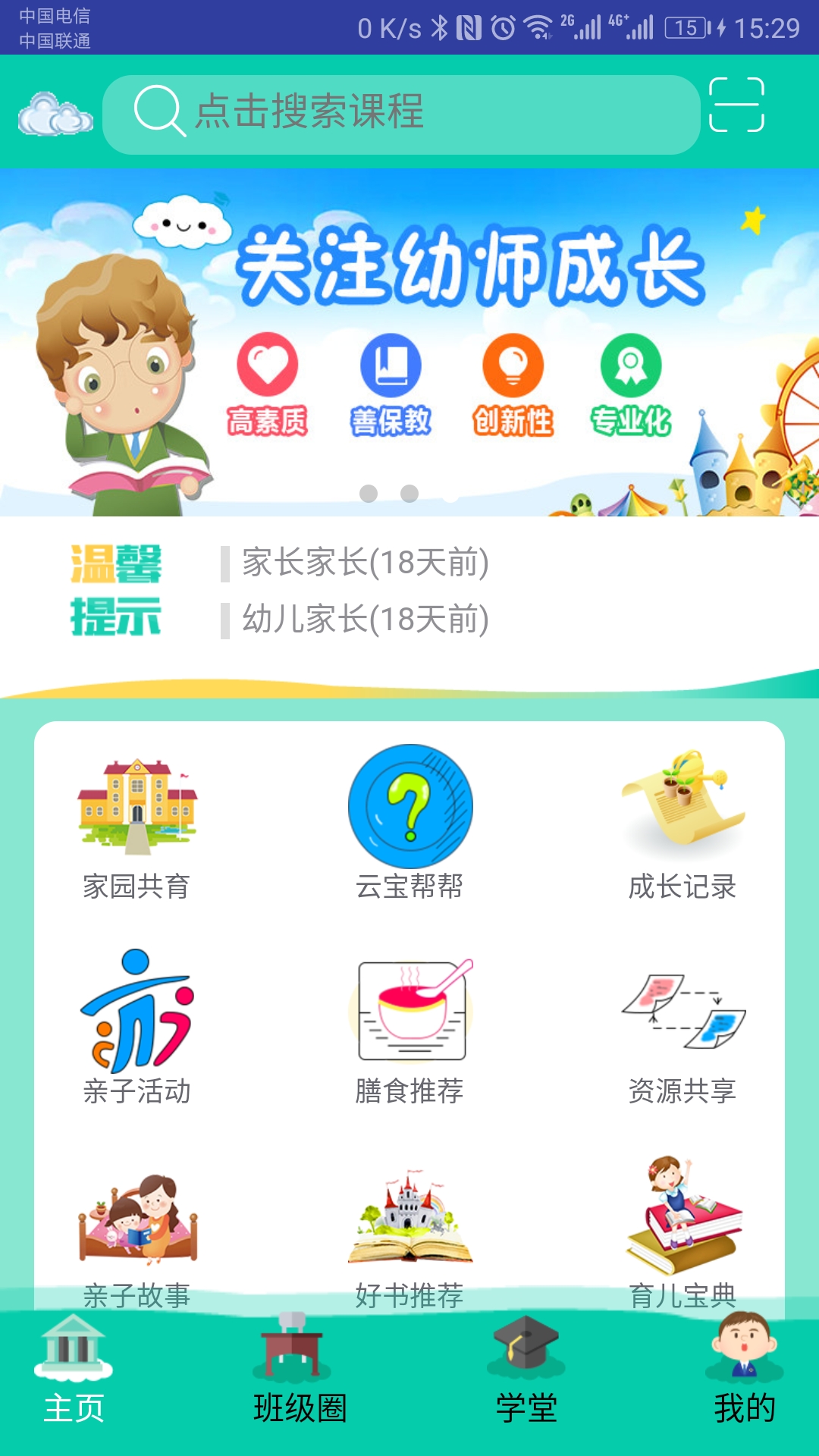
Task: Open the QR scan icon
Action: click(736, 105)
